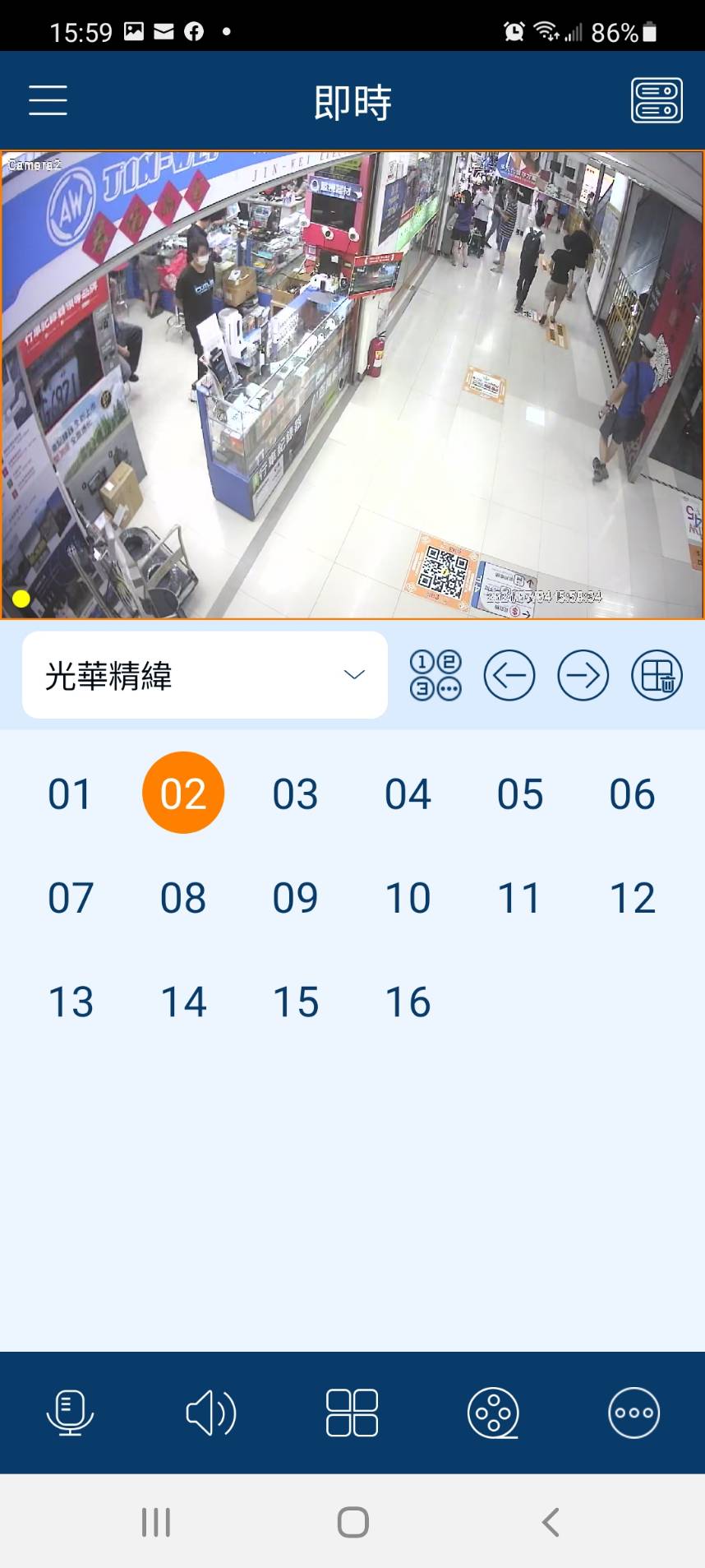The image size is (705, 1568).
Task: Switch to multi-view grid layout
Action: coord(352,1413)
